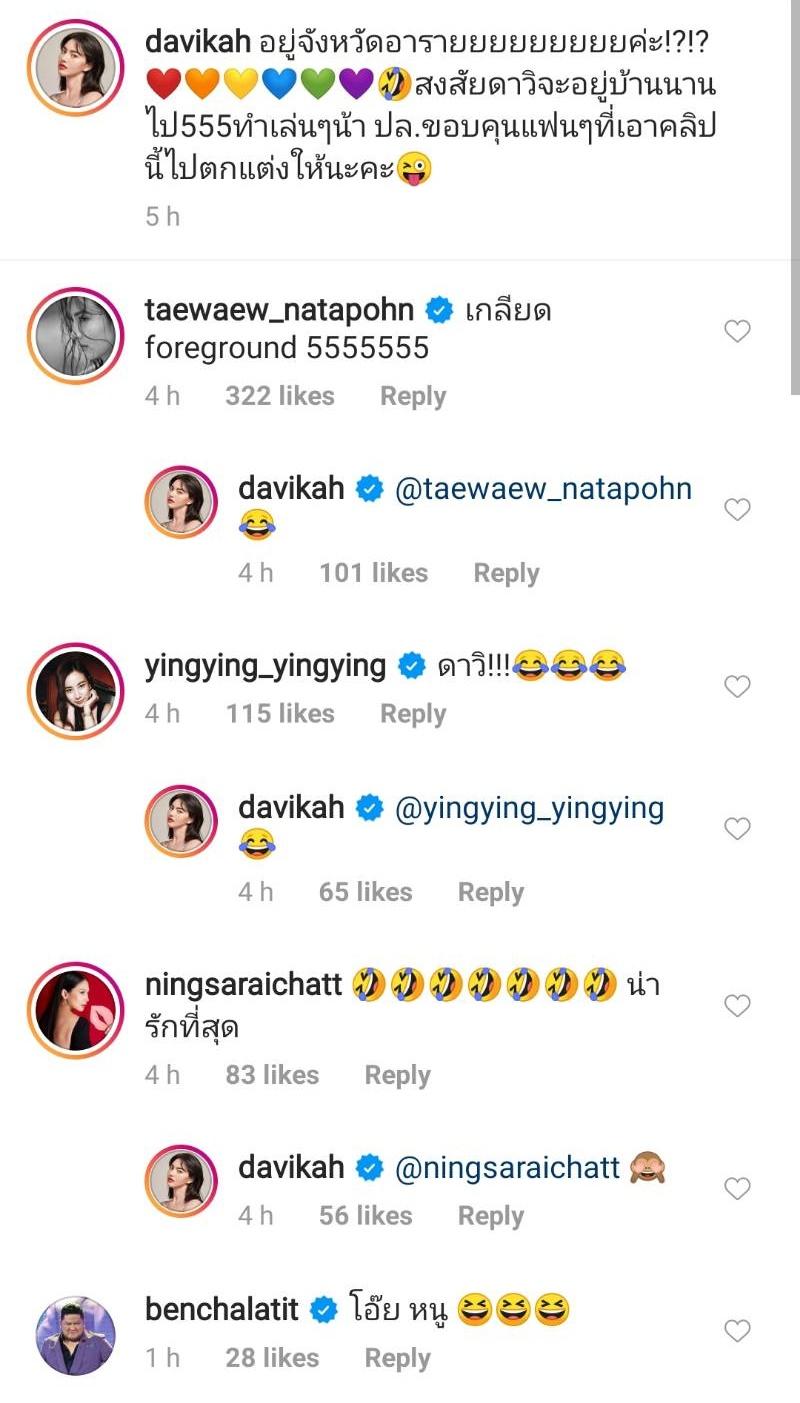The height and width of the screenshot is (1403, 800).
Task: Like taewaew_natapohn's comment
Action: tap(737, 331)
